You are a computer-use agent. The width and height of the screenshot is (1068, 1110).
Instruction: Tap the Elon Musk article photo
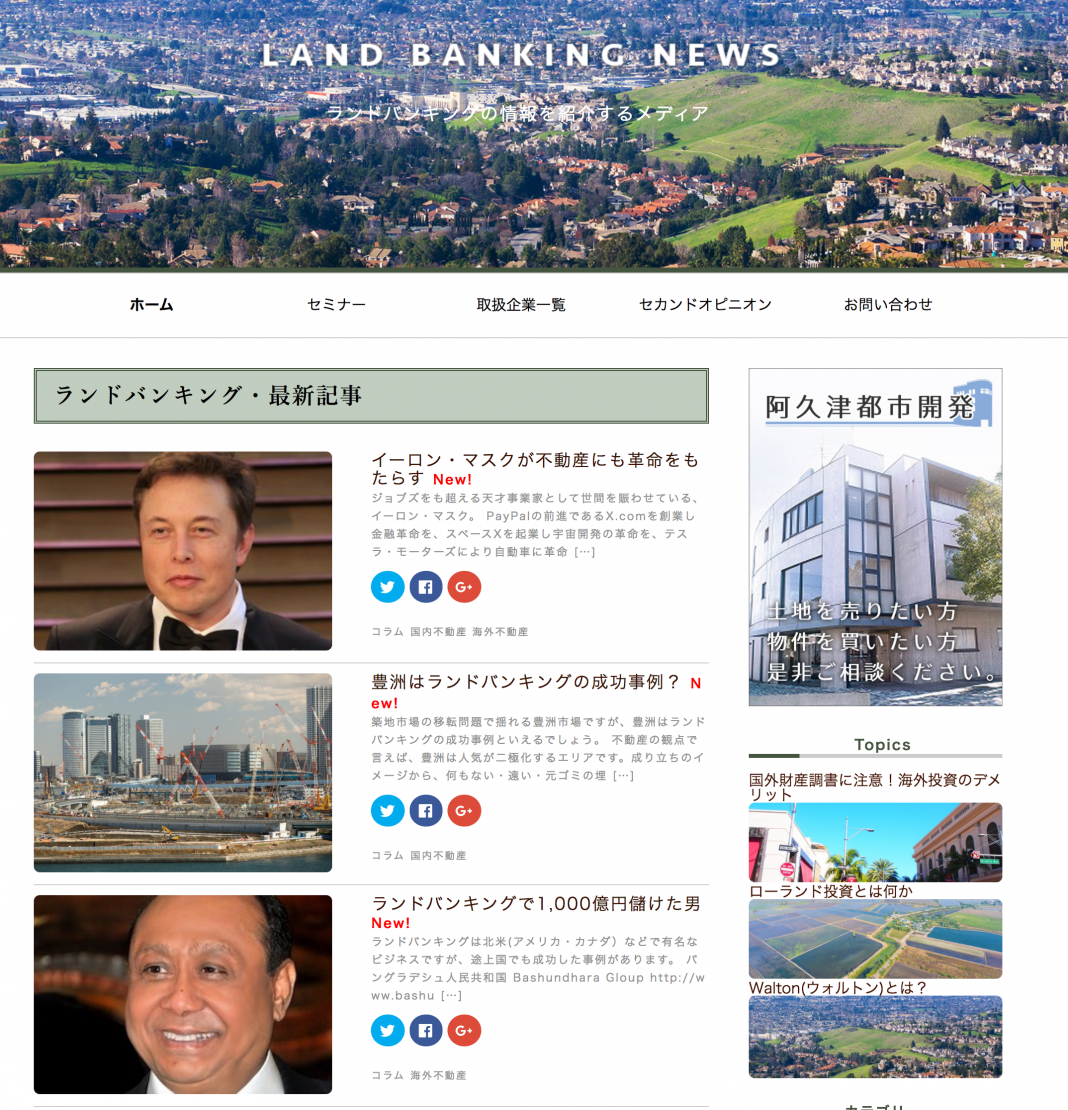[x=183, y=551]
